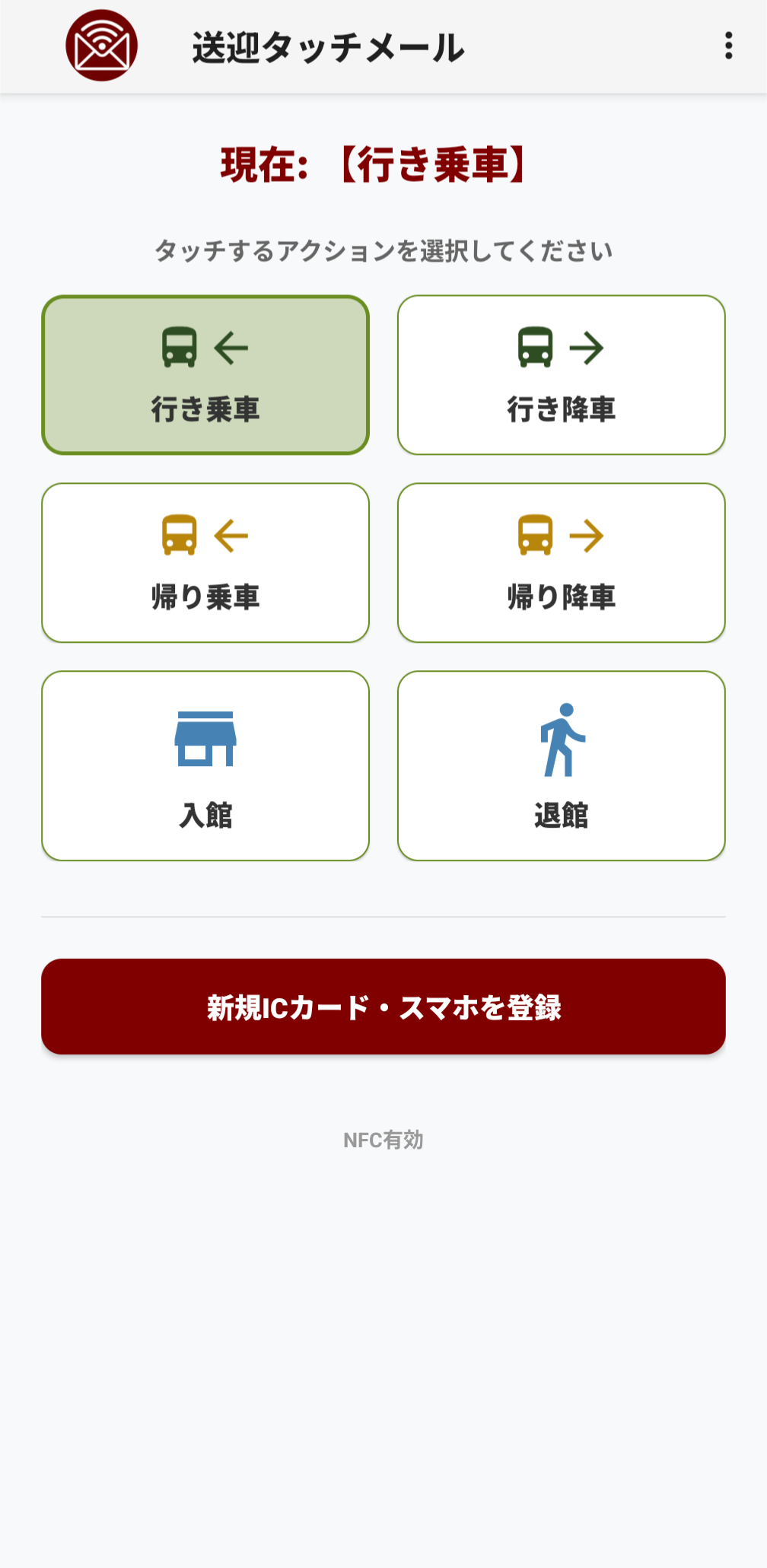Click the yellow right-arrow icon on 帰り降車
Image resolution: width=767 pixels, height=1568 pixels.
[587, 535]
